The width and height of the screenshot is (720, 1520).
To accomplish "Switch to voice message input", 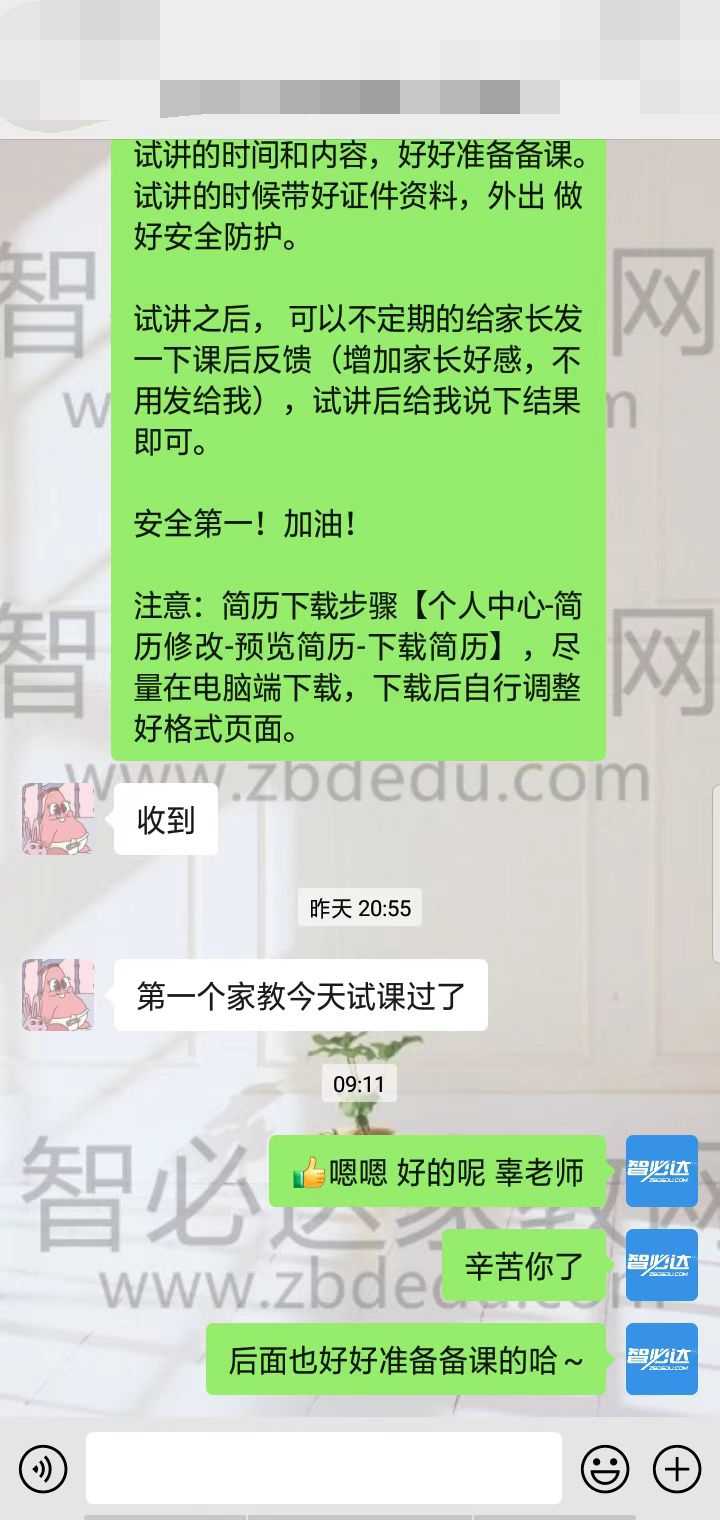I will [43, 1469].
